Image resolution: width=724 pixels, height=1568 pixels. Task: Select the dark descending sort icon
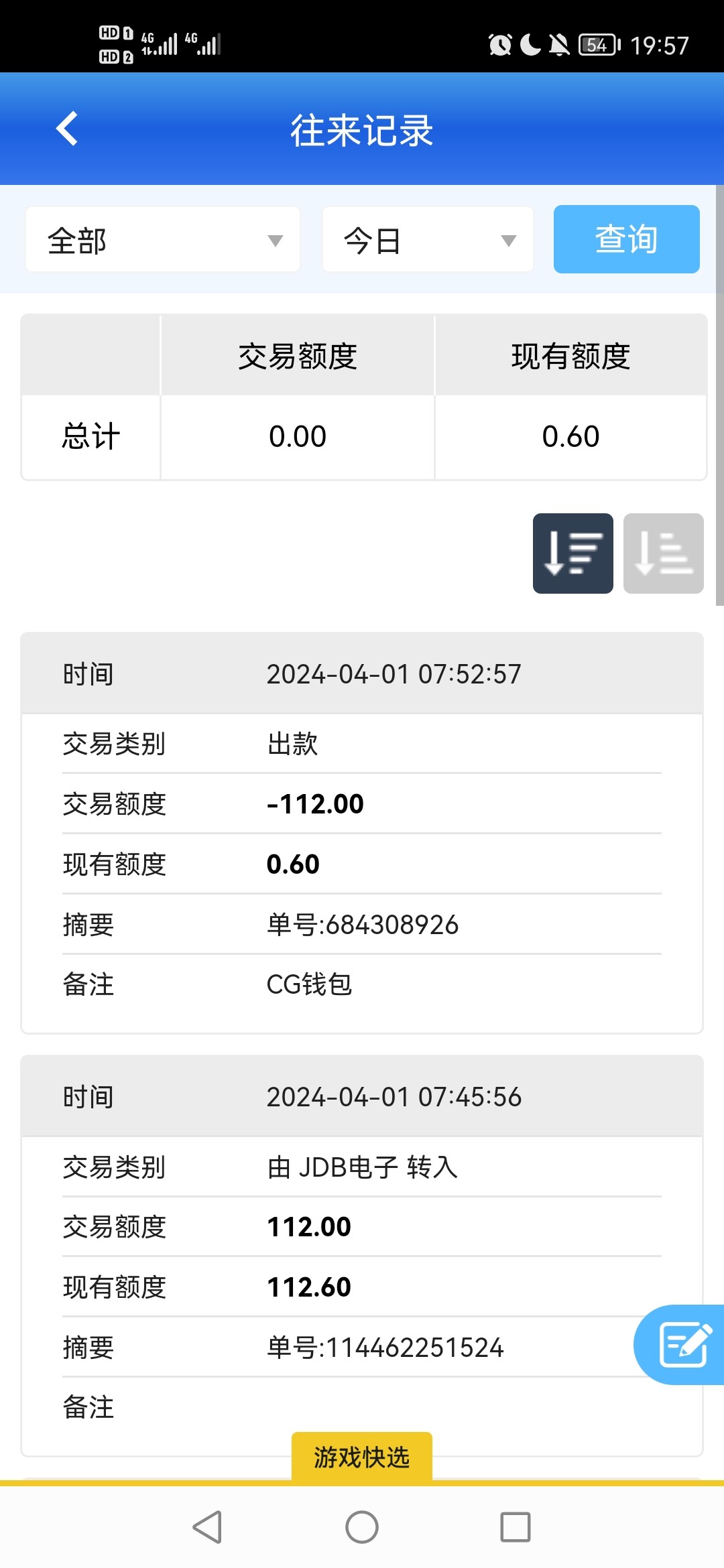click(x=573, y=553)
